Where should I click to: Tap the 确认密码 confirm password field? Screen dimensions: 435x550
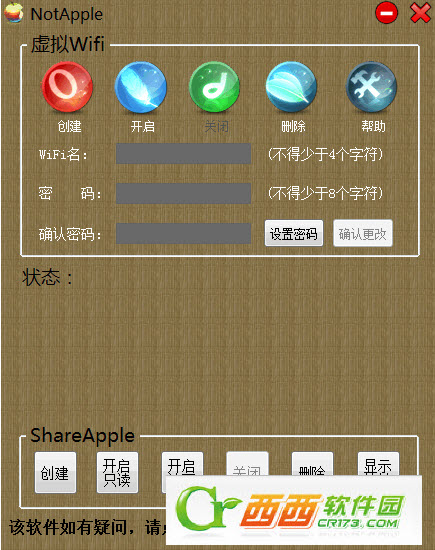[x=183, y=233]
